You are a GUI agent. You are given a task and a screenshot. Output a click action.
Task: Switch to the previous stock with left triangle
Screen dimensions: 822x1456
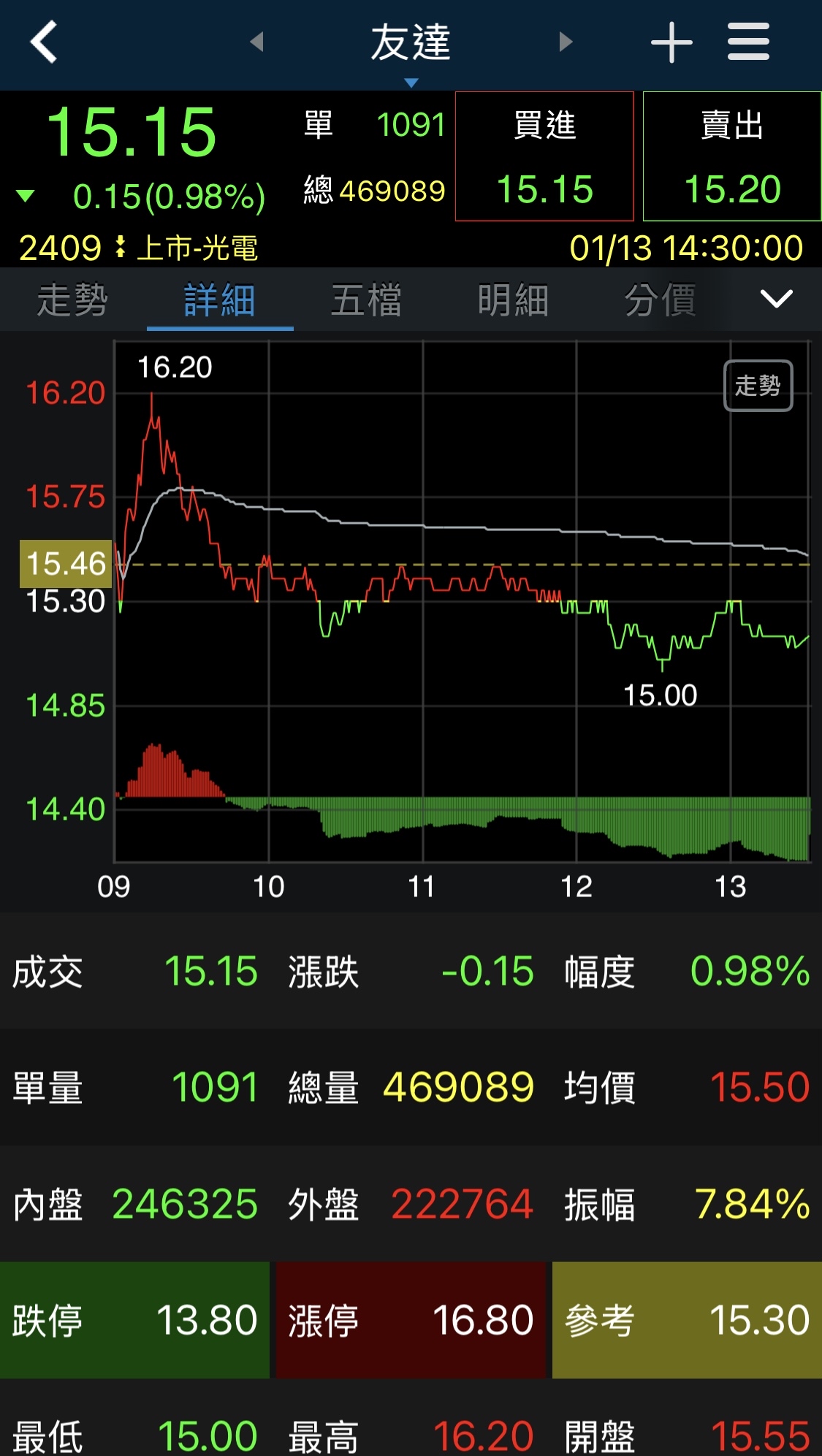pyautogui.click(x=256, y=42)
